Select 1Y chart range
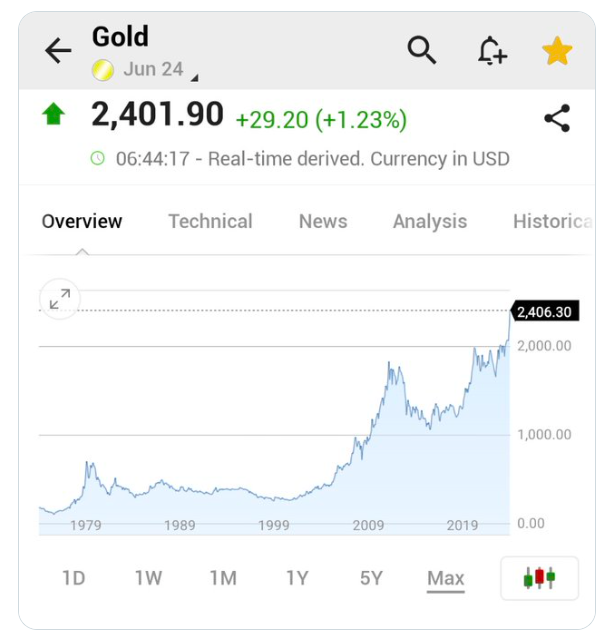This screenshot has width=604, height=637. (x=297, y=578)
